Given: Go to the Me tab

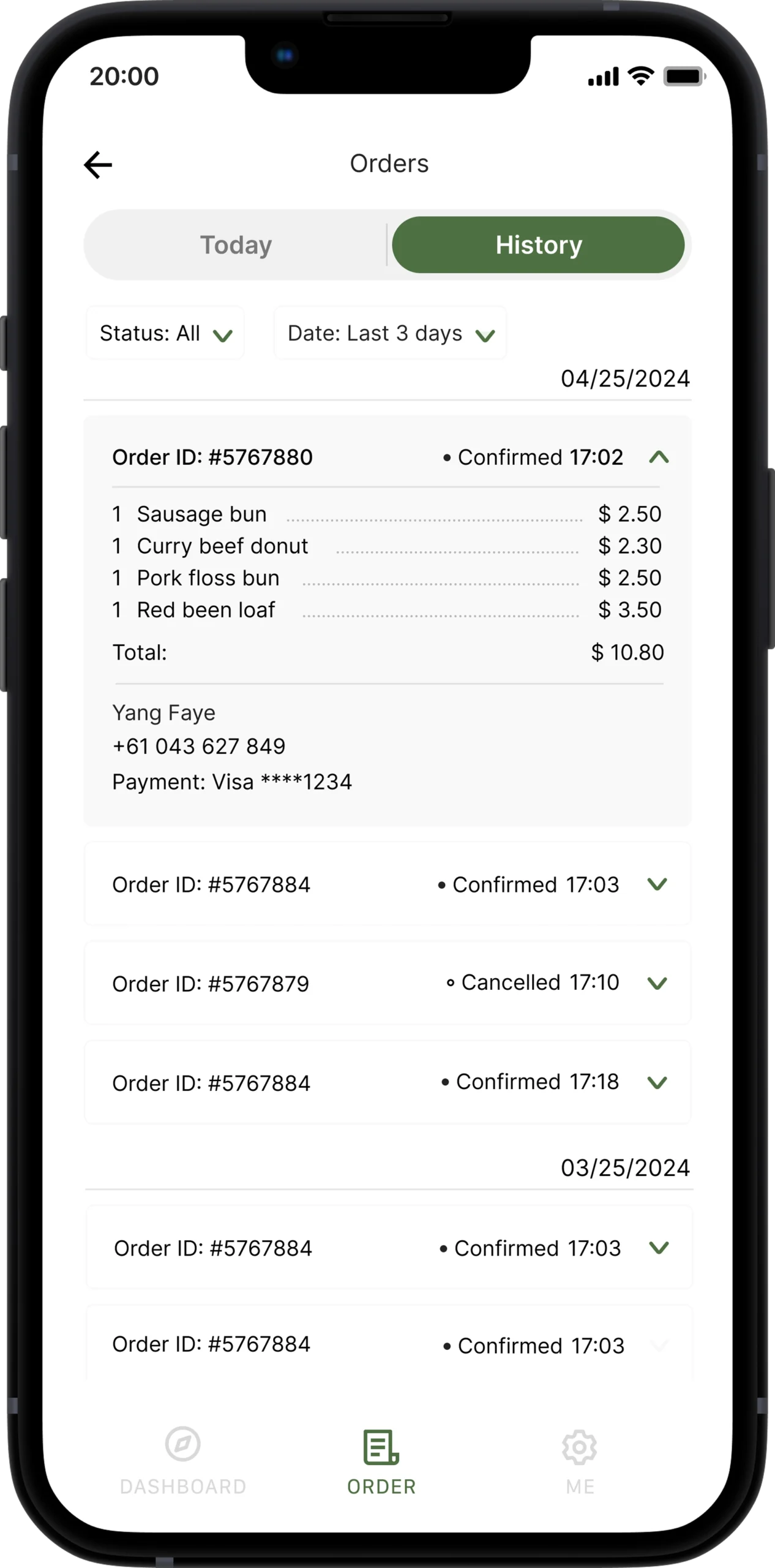Looking at the screenshot, I should coord(579,1461).
